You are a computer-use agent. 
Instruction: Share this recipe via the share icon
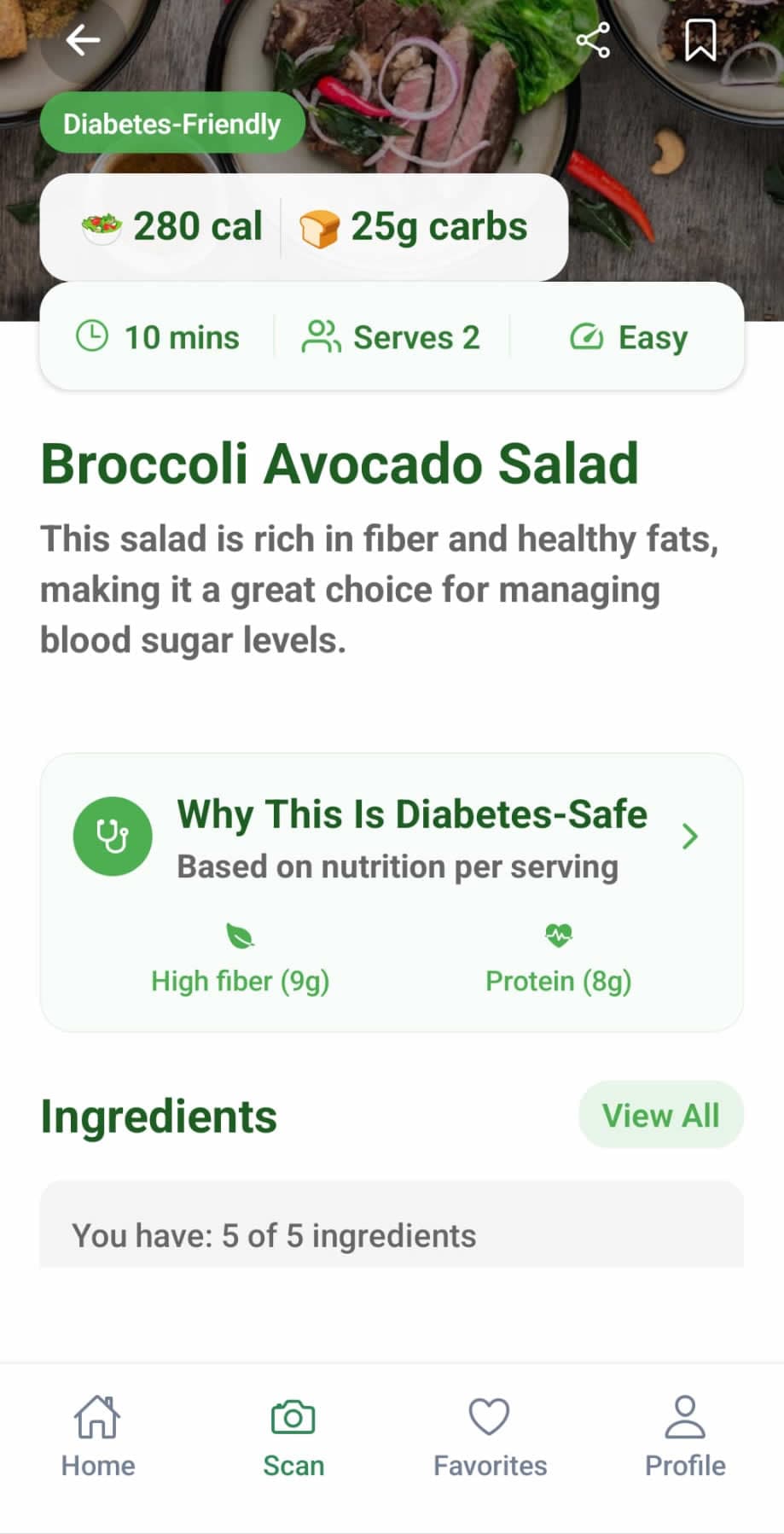click(x=594, y=38)
